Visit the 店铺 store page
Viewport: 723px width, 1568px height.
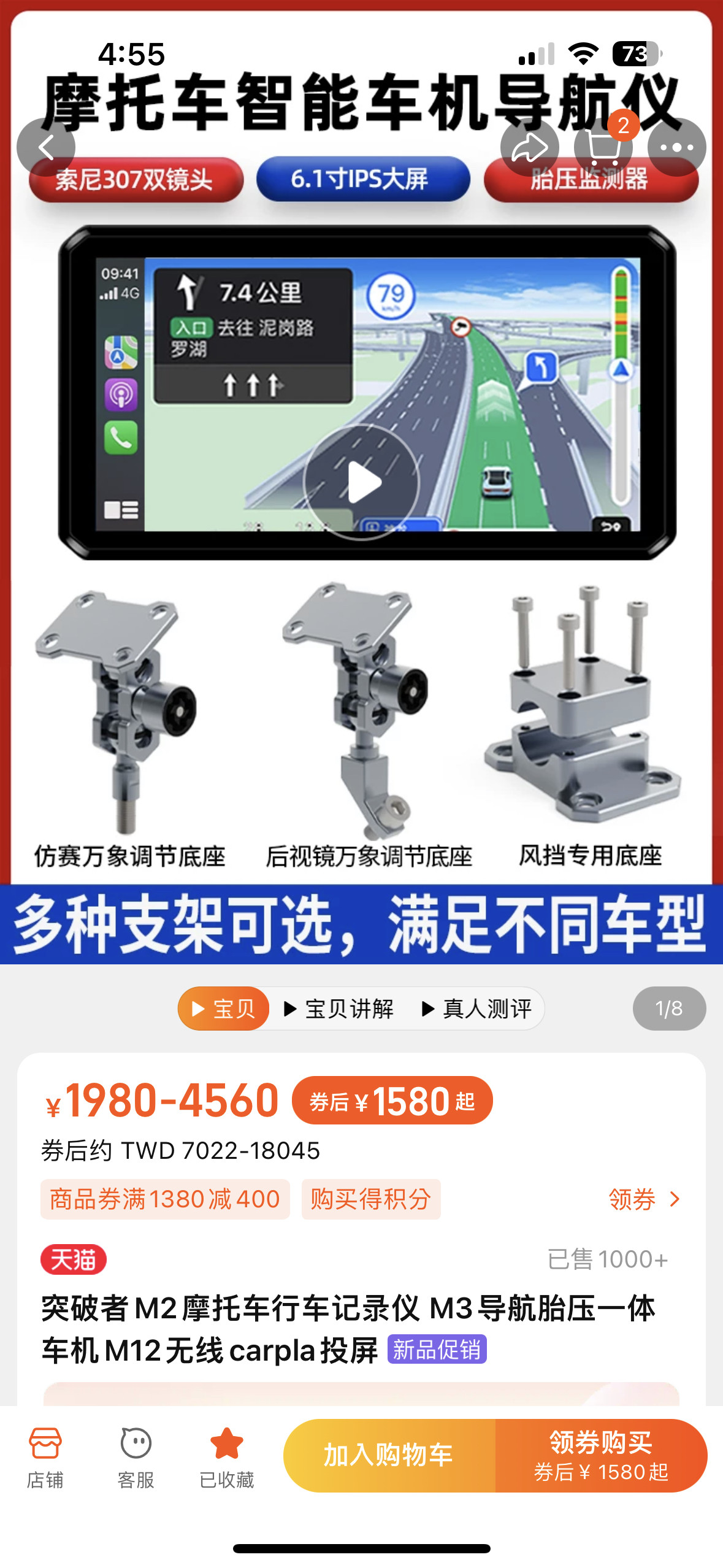(45, 1457)
